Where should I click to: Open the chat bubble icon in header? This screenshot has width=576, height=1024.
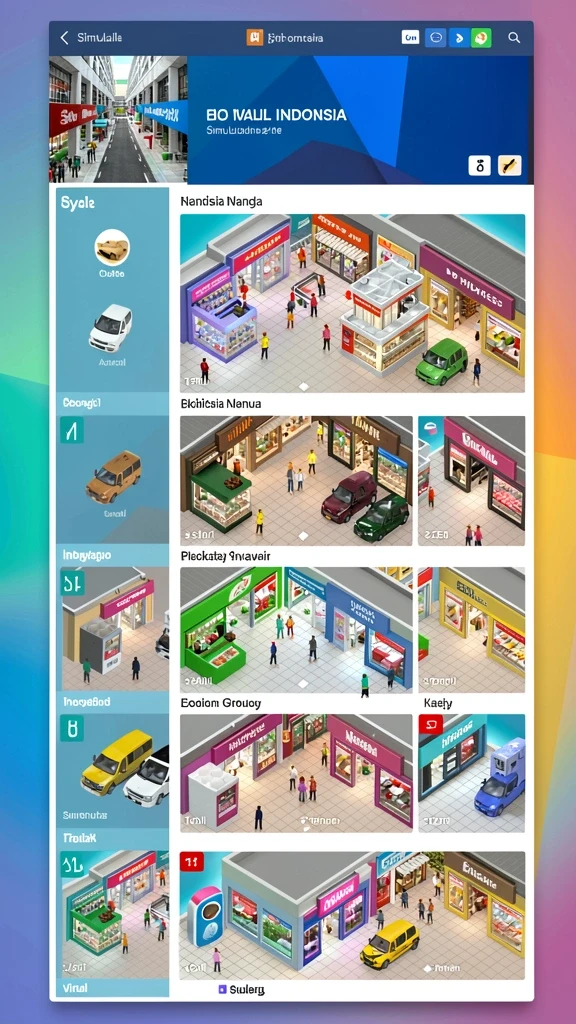pyautogui.click(x=436, y=38)
